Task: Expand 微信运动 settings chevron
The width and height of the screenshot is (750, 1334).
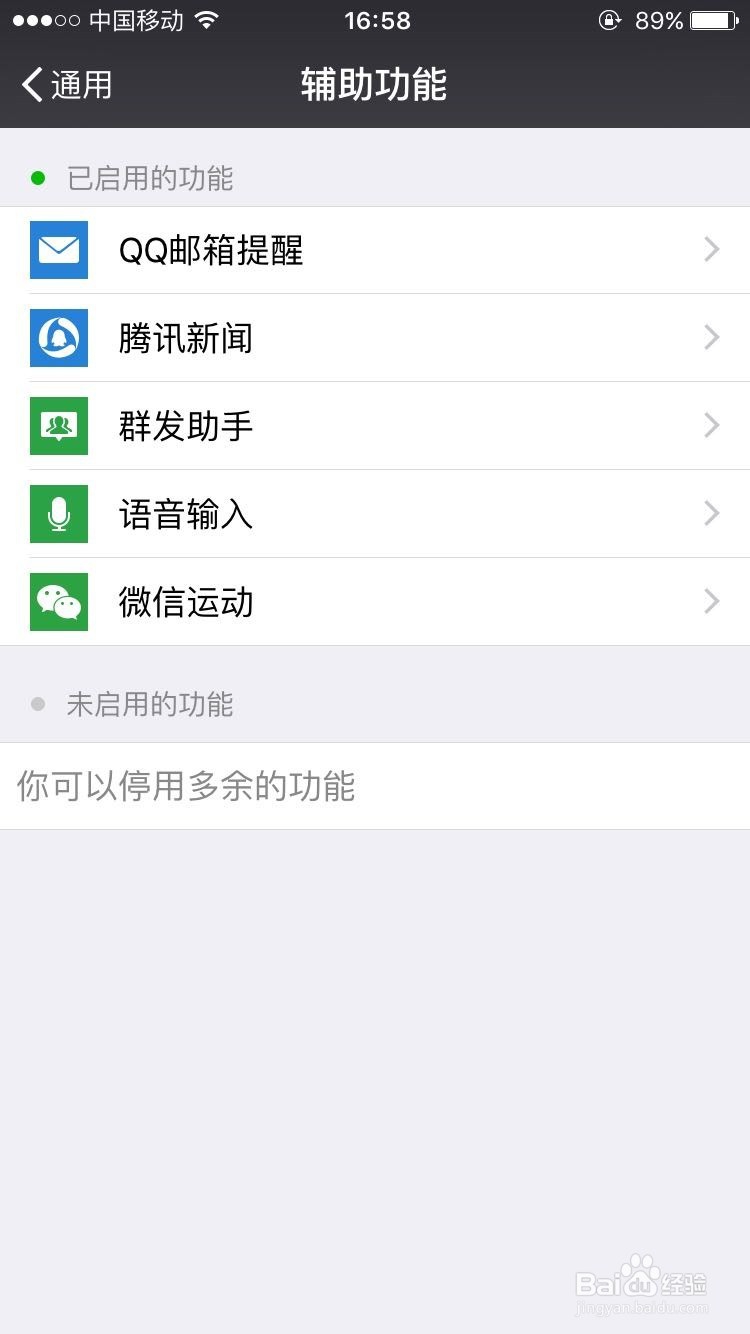Action: tap(711, 601)
